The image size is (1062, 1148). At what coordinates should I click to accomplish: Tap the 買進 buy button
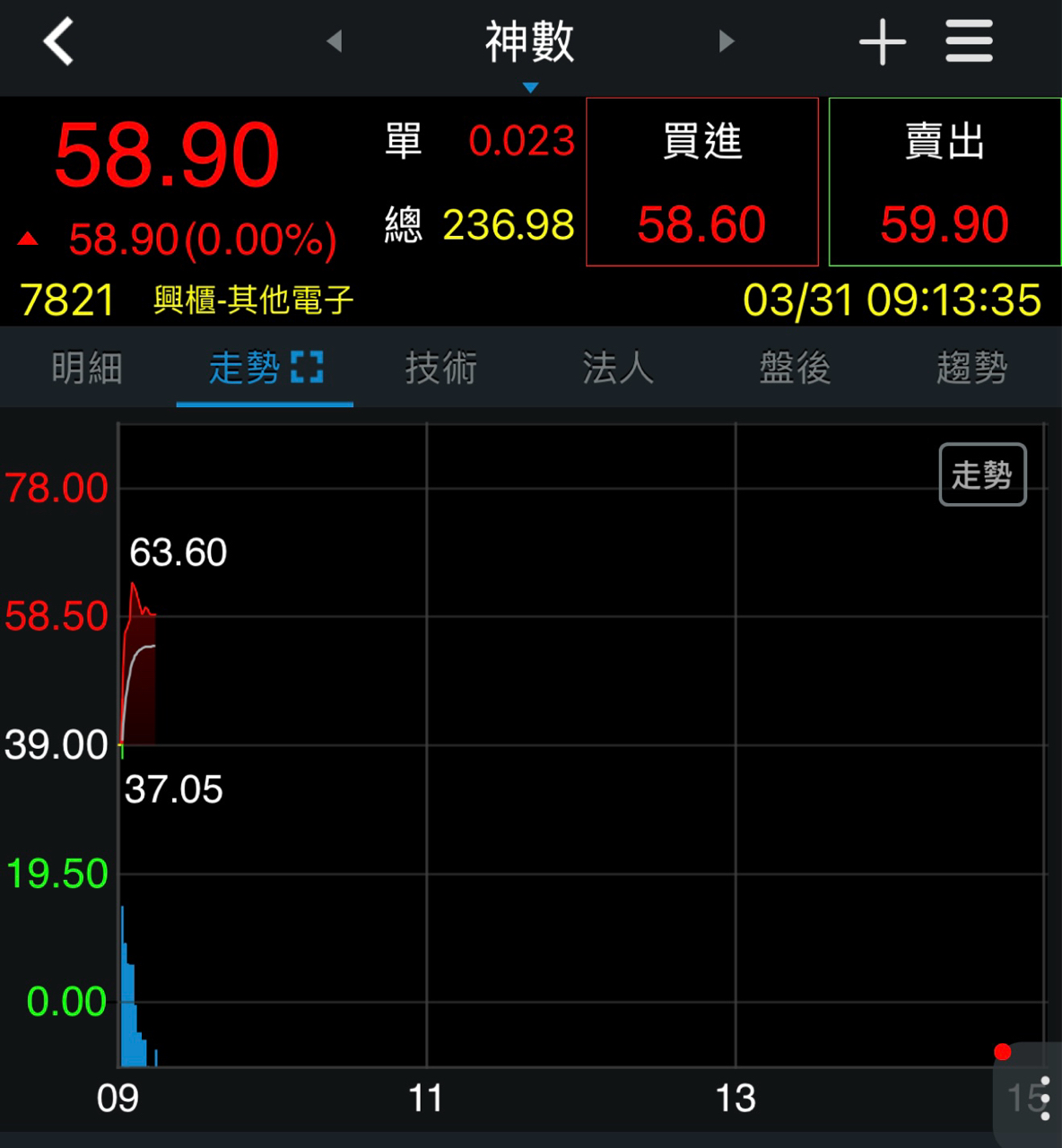[702, 182]
